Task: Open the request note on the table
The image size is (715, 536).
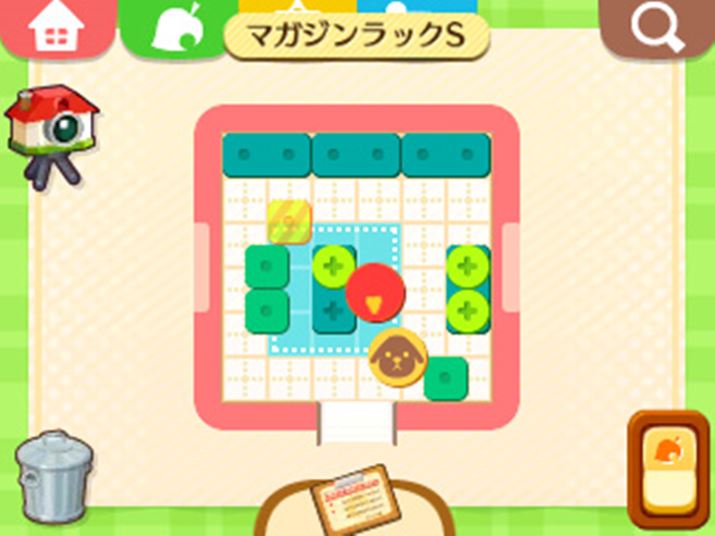Action: (348, 497)
